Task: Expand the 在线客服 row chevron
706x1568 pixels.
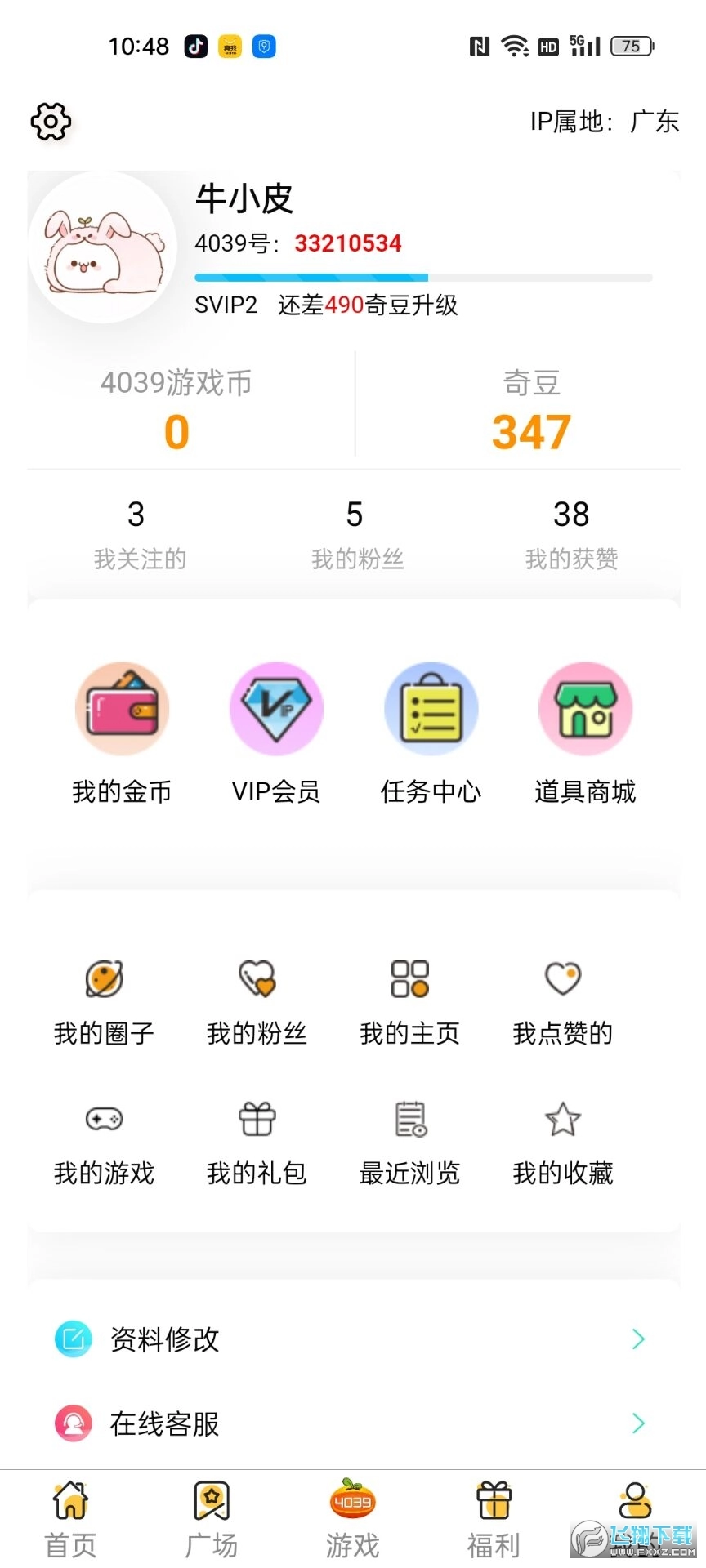Action: 639,1423
